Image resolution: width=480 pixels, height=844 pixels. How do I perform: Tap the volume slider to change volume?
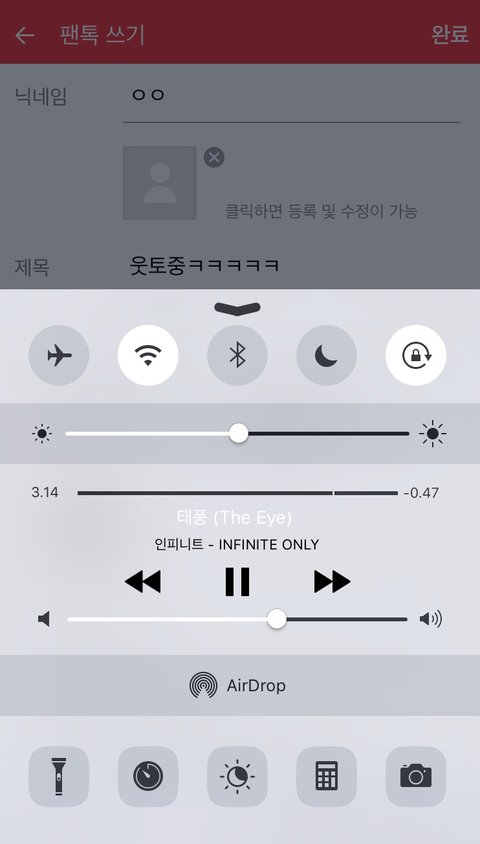coord(237,620)
